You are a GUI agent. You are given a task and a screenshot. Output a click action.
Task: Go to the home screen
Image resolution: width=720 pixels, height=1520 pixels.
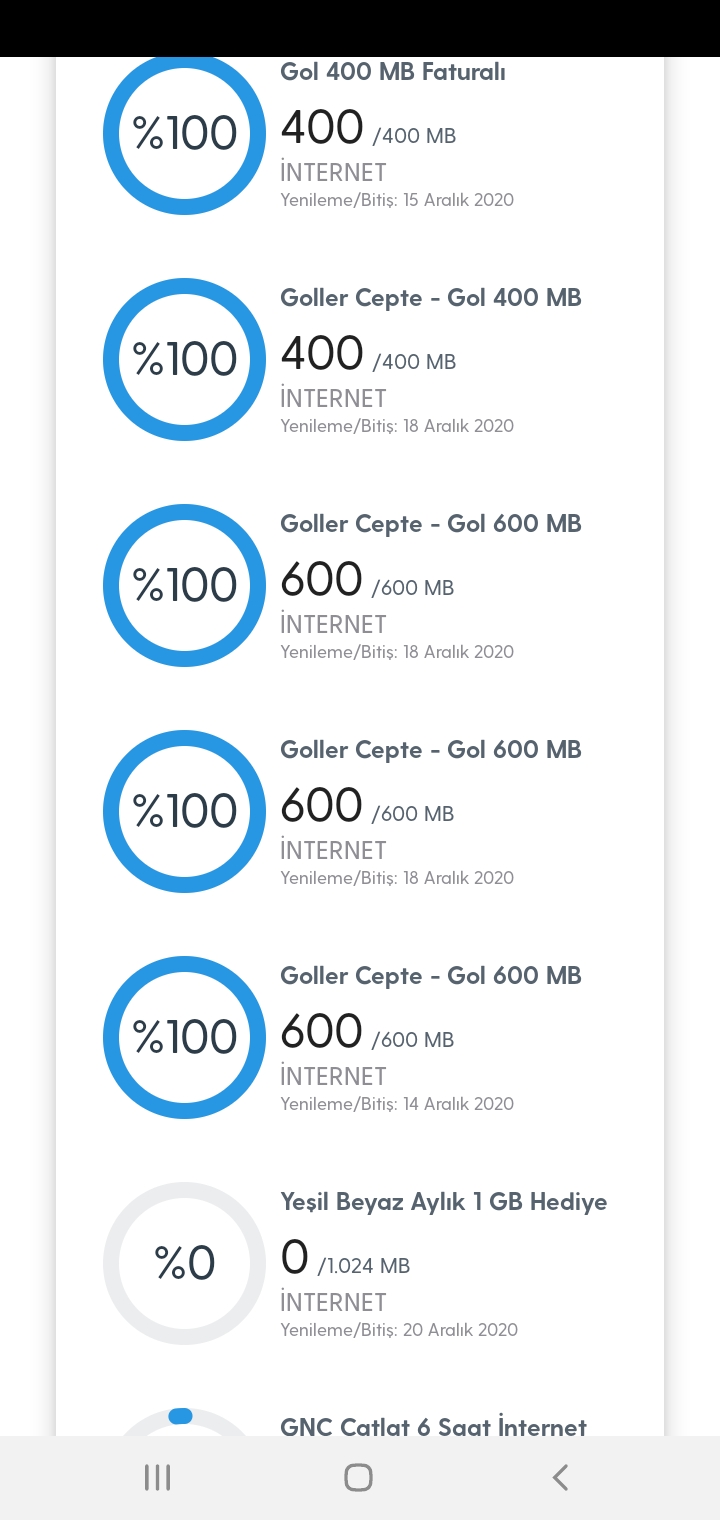358,1477
